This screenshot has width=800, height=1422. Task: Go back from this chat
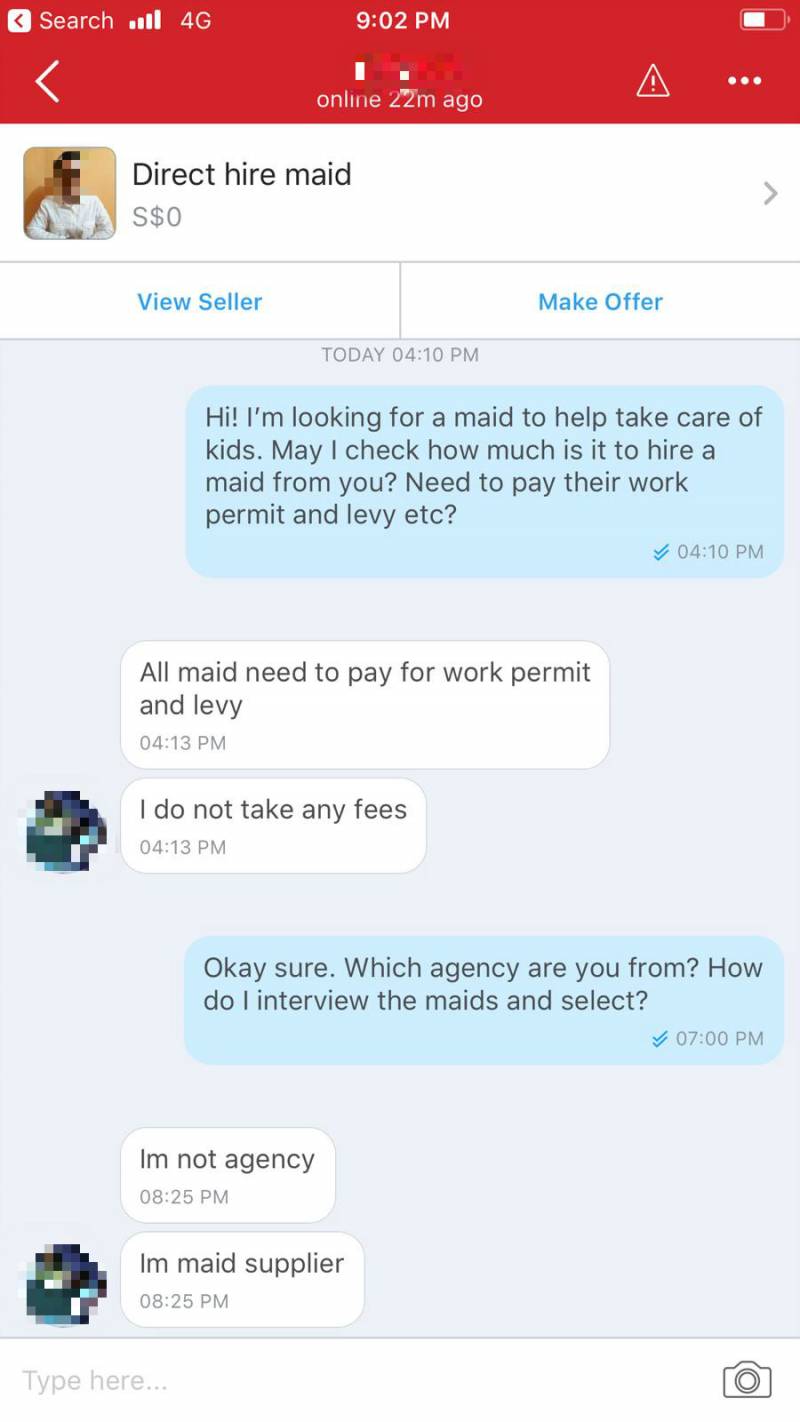tap(47, 81)
